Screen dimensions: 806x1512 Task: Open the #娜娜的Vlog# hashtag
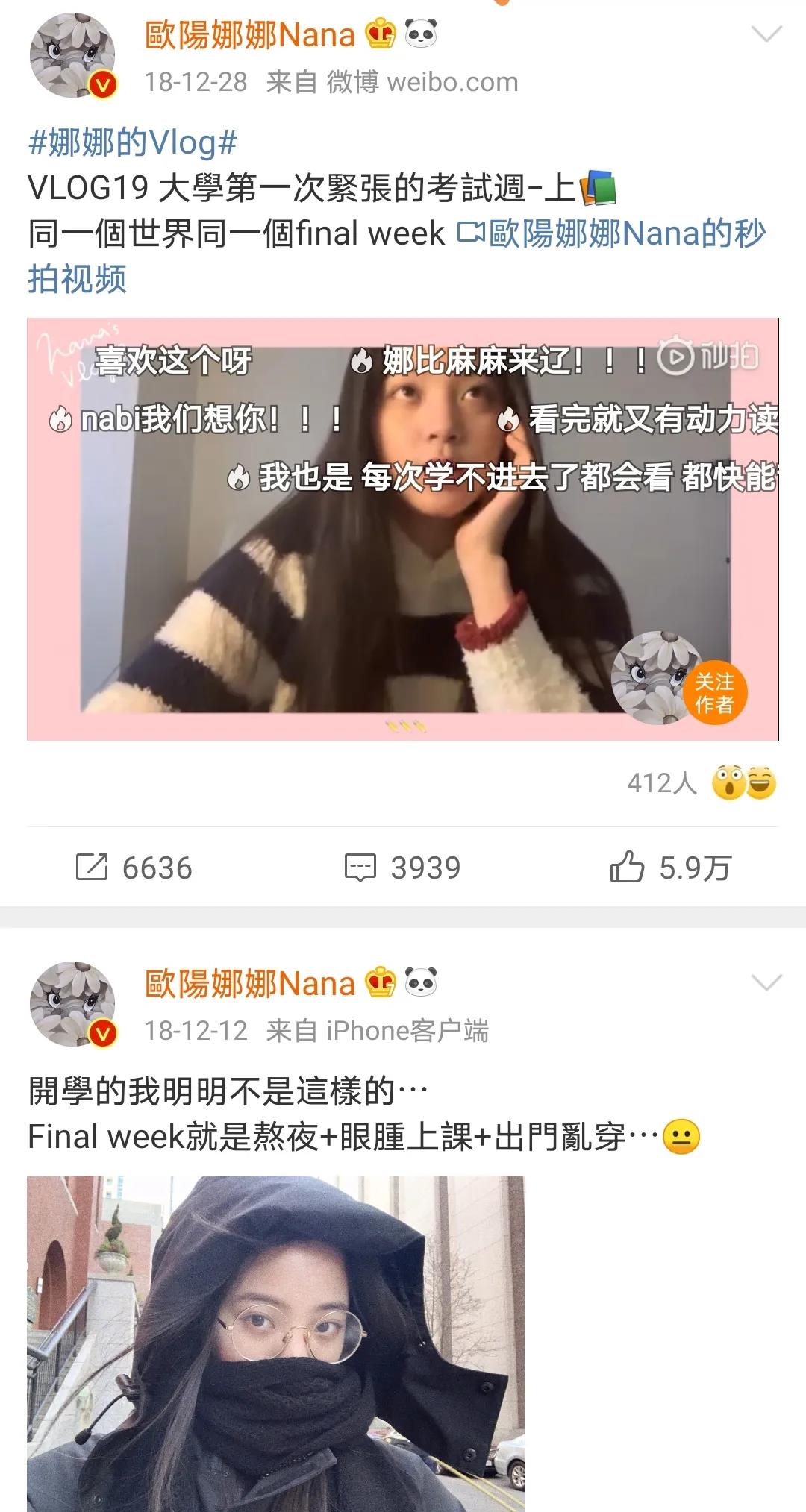[x=132, y=142]
